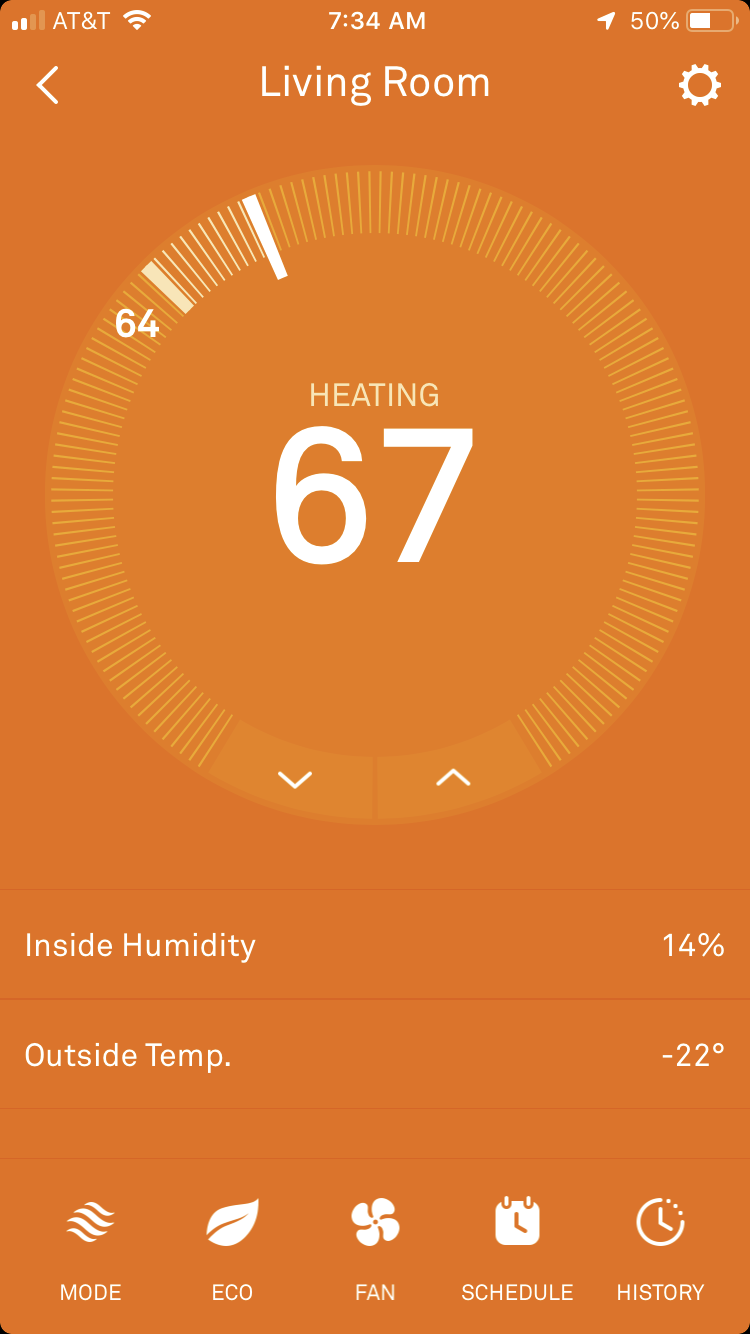This screenshot has width=750, height=1334.
Task: Open thermostat settings gear
Action: pyautogui.click(x=699, y=86)
